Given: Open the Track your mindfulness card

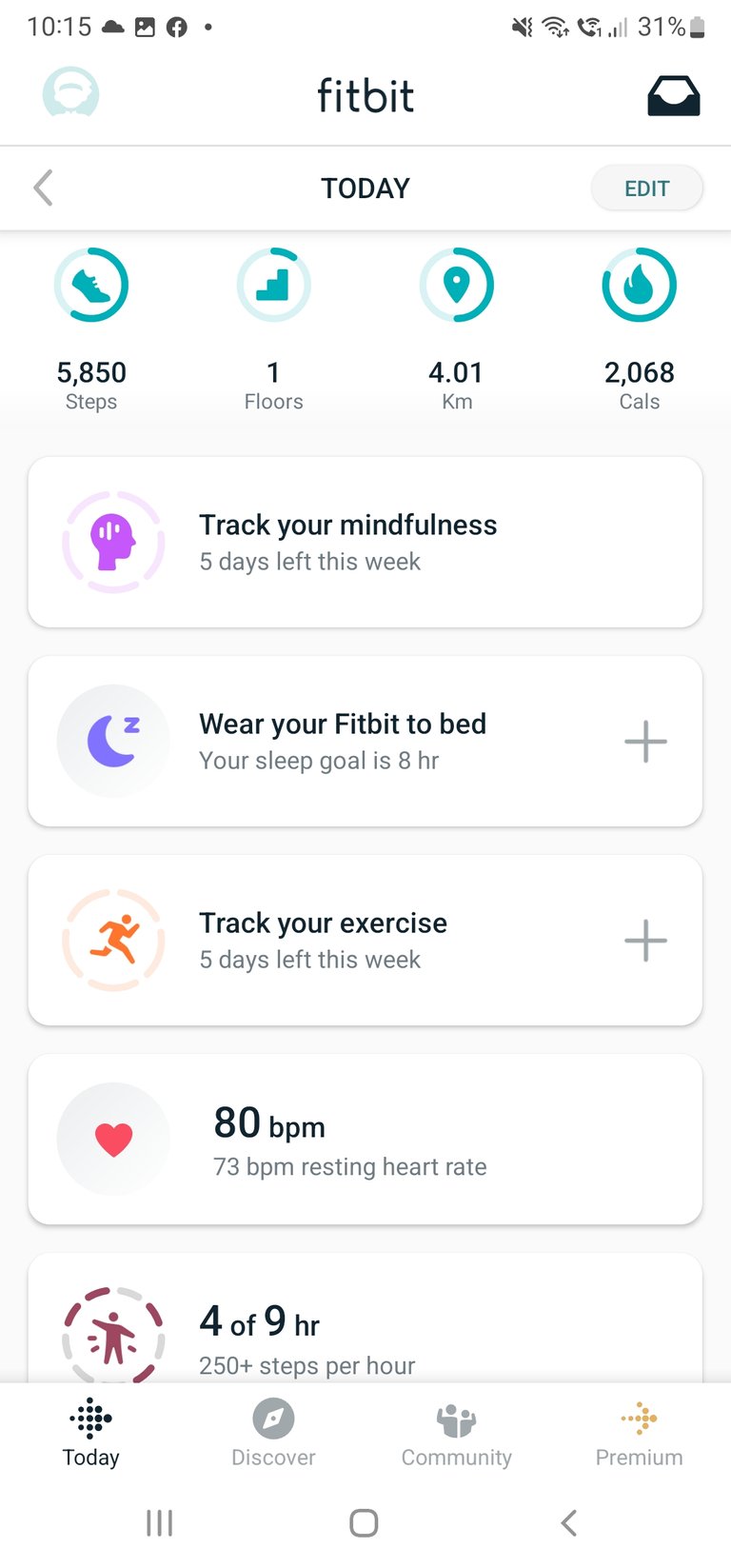Looking at the screenshot, I should [365, 542].
